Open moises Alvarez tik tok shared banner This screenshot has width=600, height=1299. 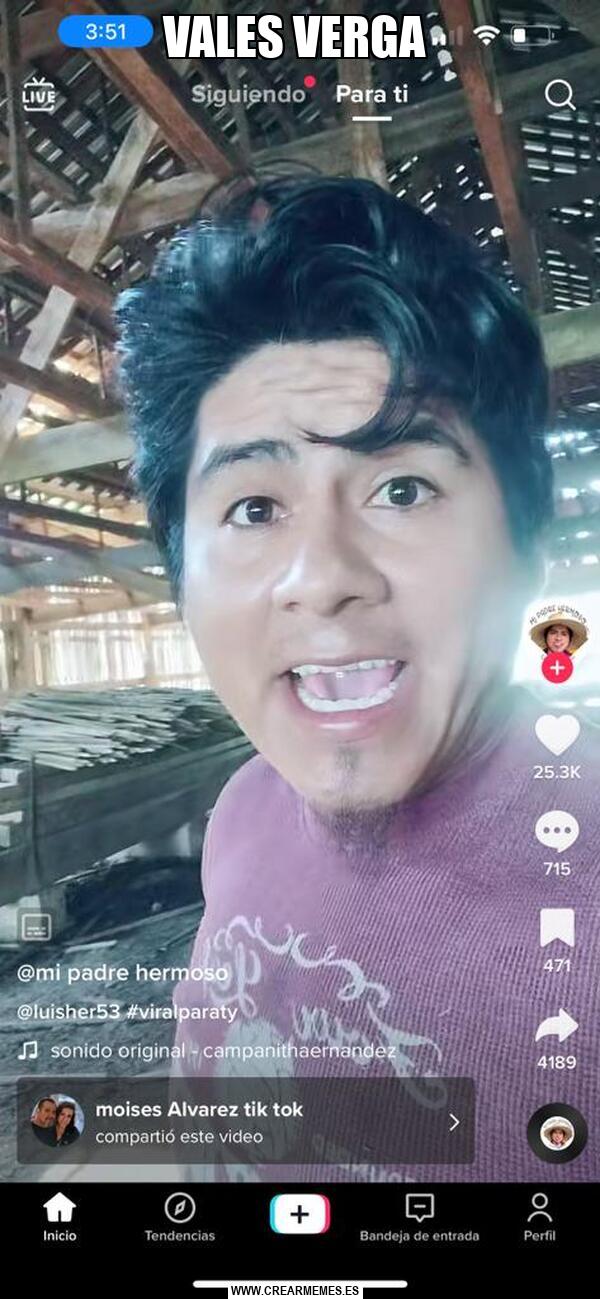click(246, 1121)
